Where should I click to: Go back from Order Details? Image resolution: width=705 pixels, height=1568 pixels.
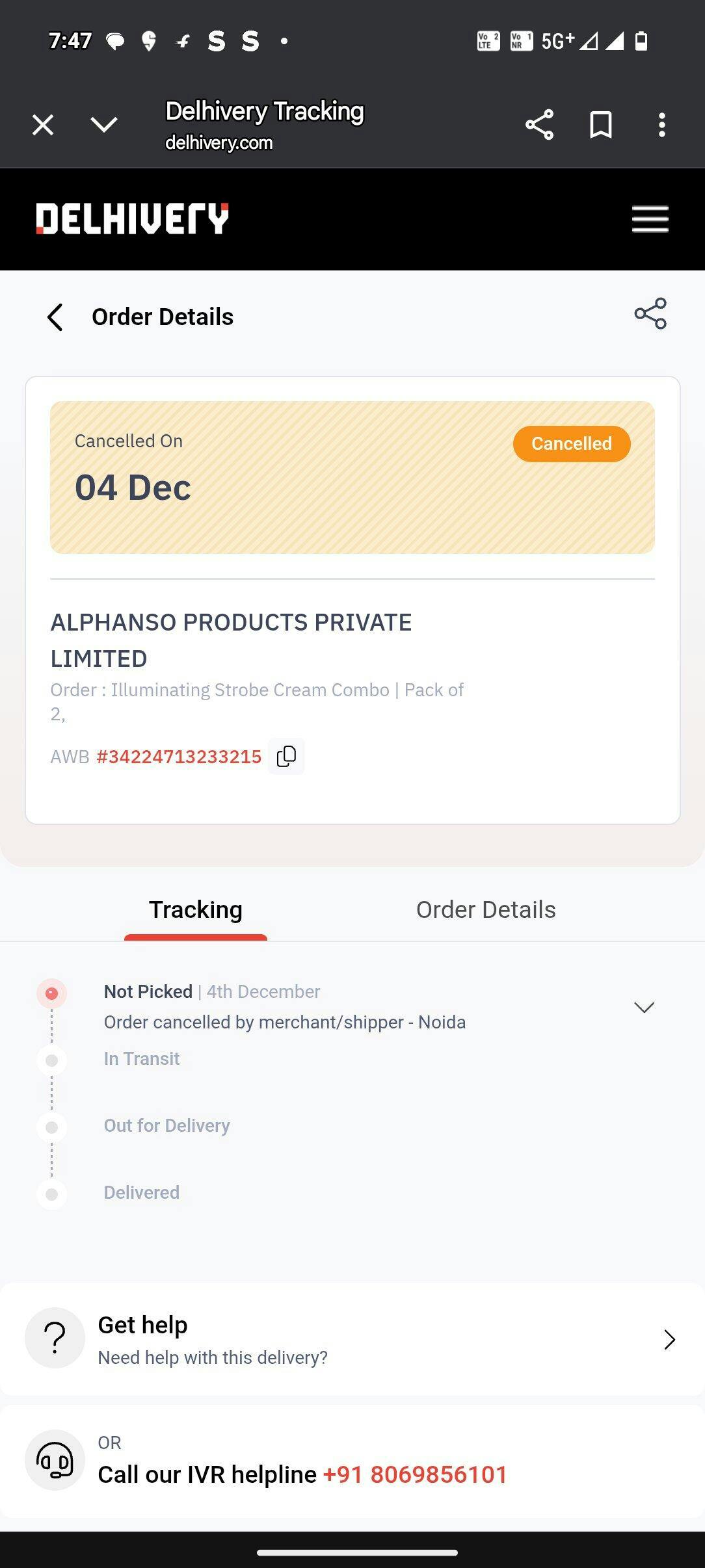55,317
